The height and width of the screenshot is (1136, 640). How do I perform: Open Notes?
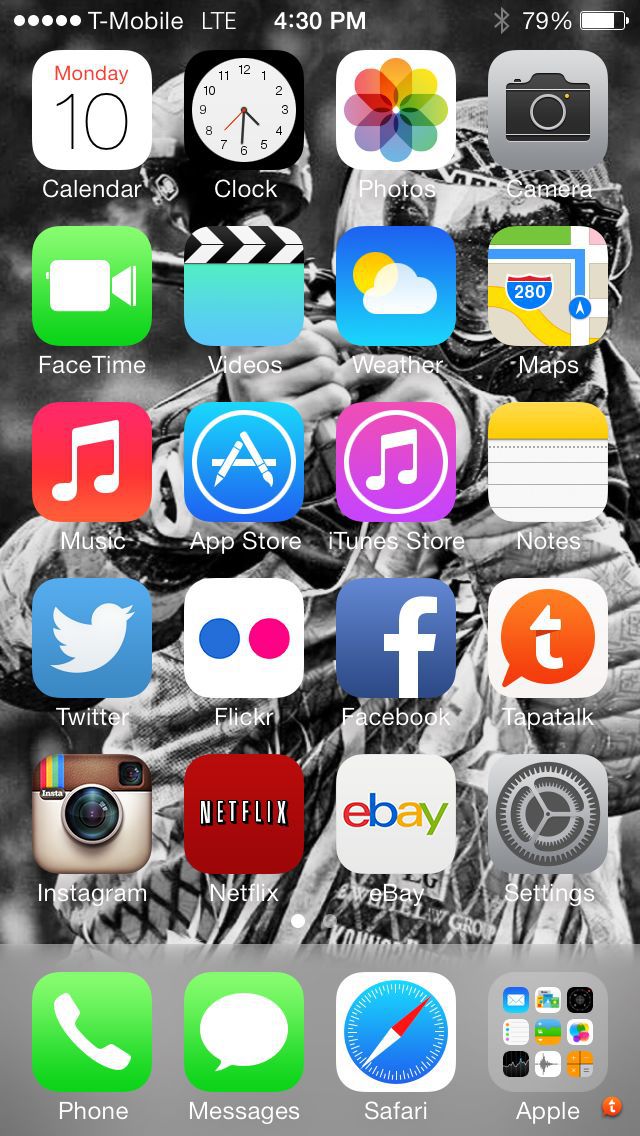pos(548,462)
